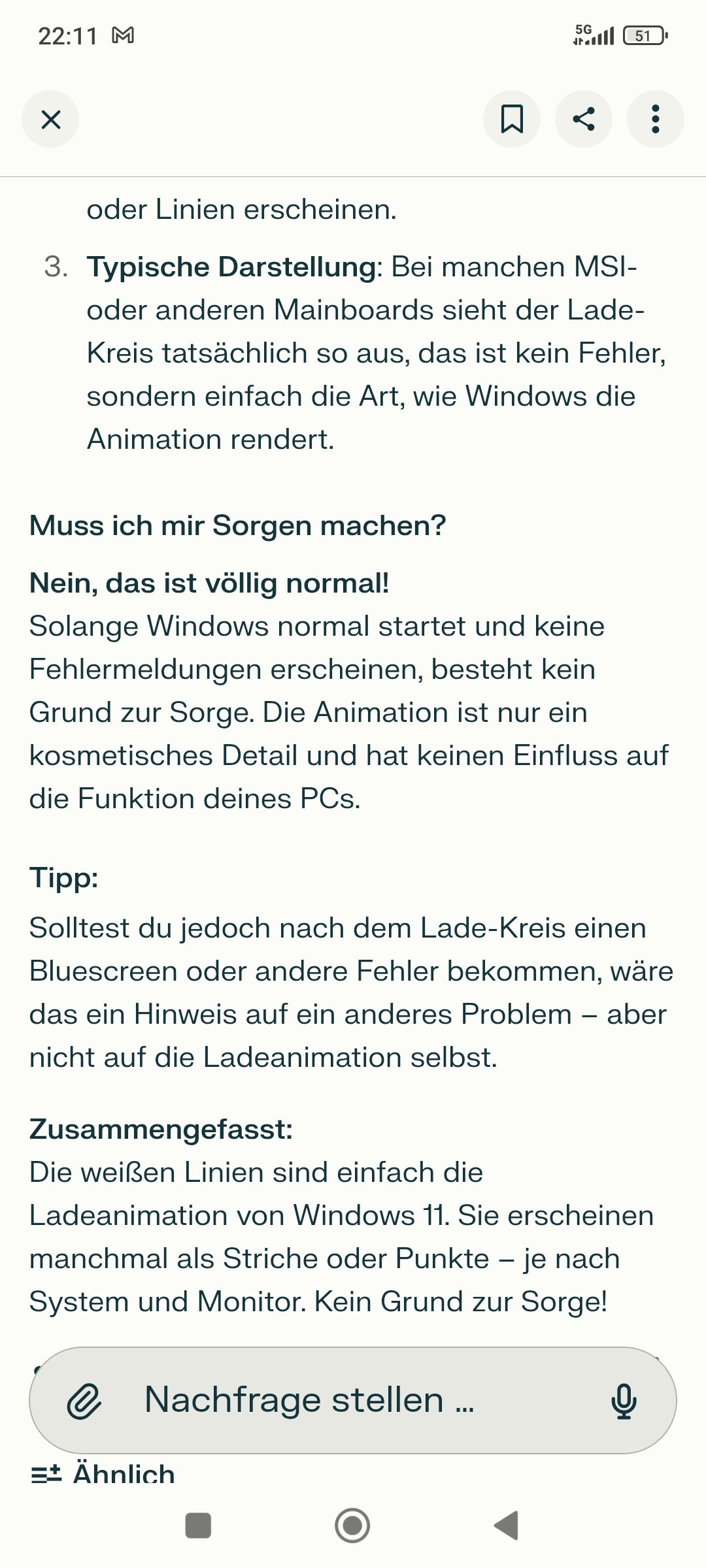Go back using the system back button
The height and width of the screenshot is (1568, 706).
pyautogui.click(x=507, y=1526)
